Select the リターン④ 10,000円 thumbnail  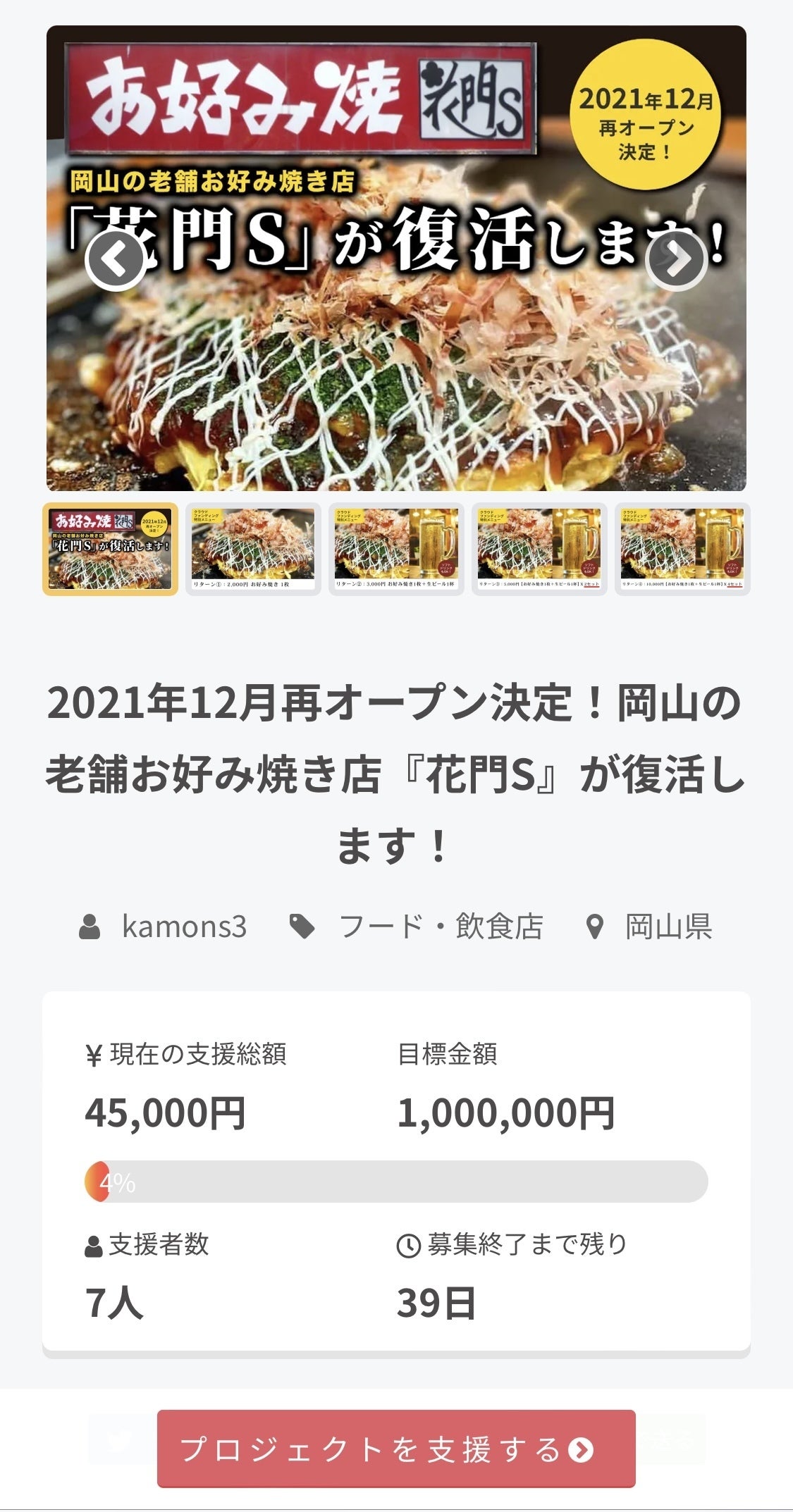682,549
